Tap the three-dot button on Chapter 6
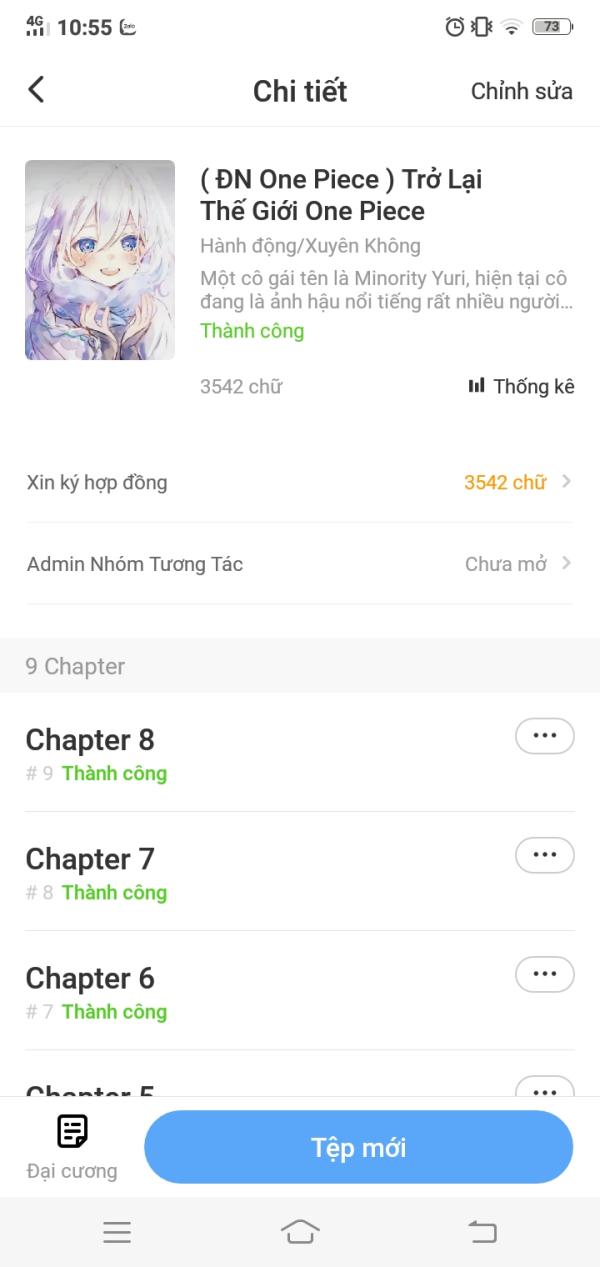Screen dimensions: 600x1267 point(544,974)
